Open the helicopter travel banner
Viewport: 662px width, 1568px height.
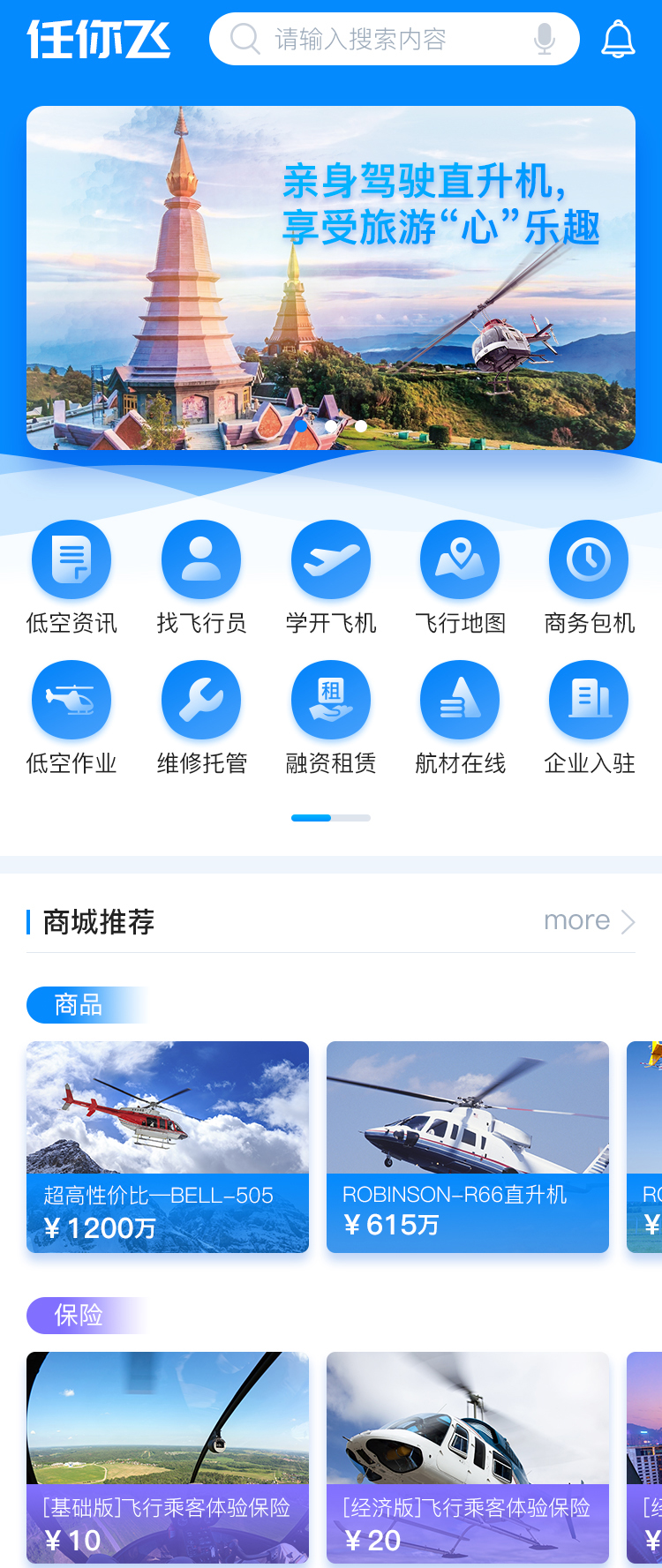click(x=331, y=278)
